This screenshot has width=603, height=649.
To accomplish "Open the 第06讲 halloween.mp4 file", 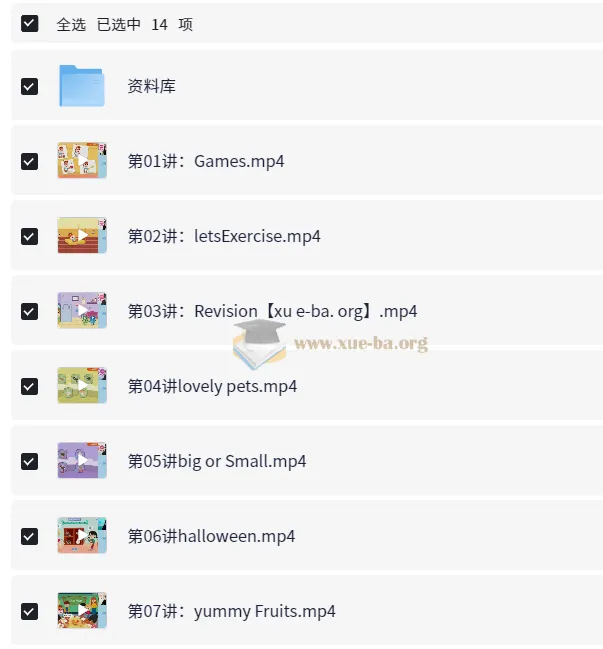I will (211, 536).
